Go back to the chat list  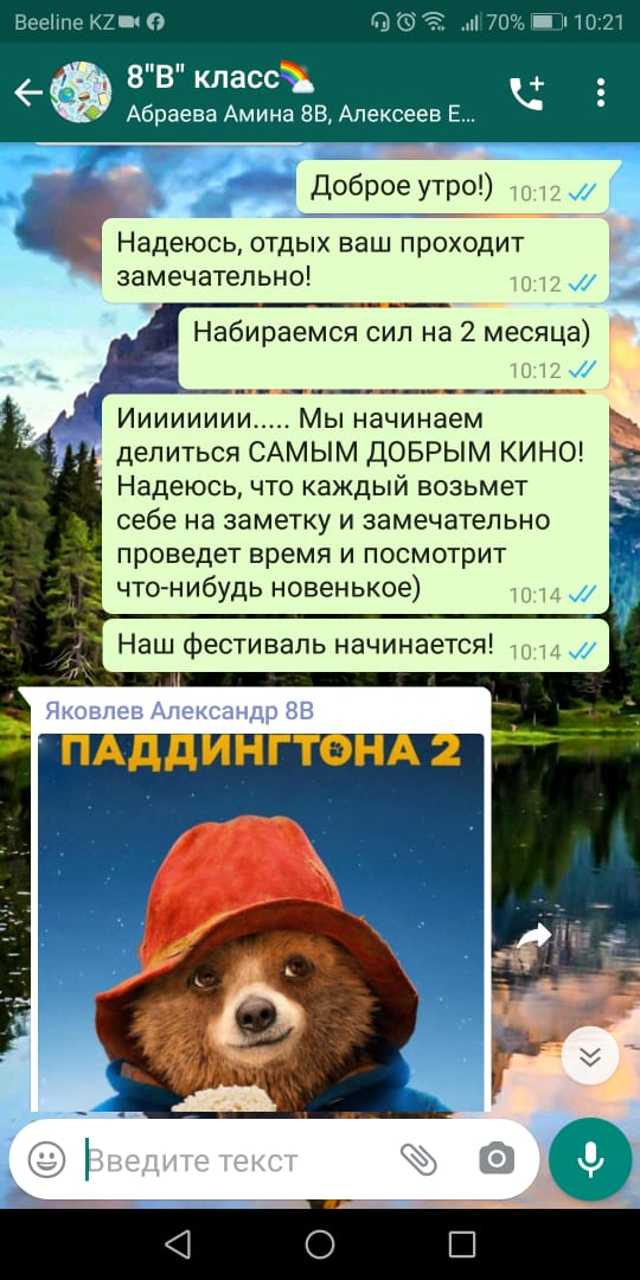(28, 93)
